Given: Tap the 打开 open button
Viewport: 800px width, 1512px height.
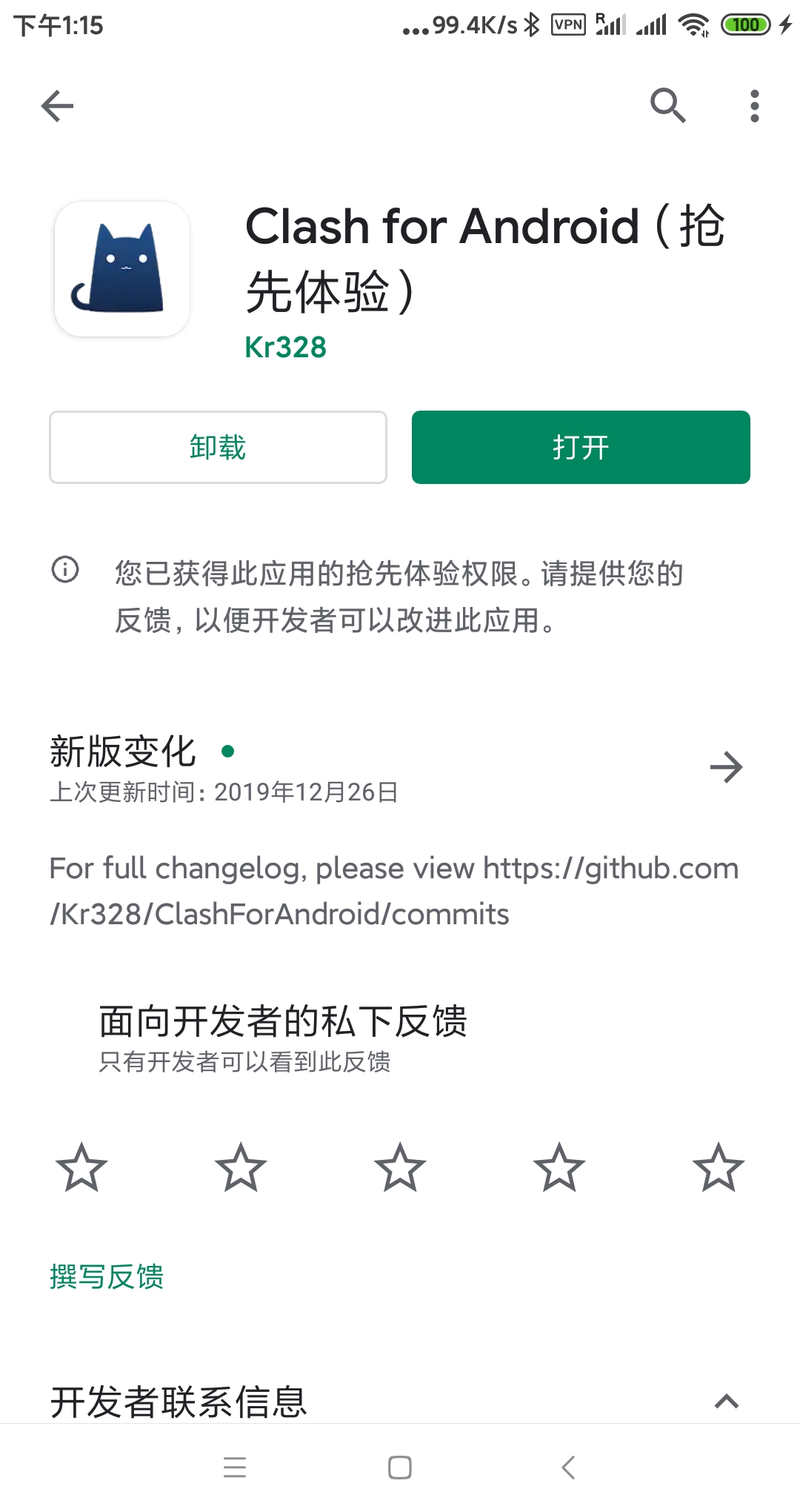Looking at the screenshot, I should (581, 447).
